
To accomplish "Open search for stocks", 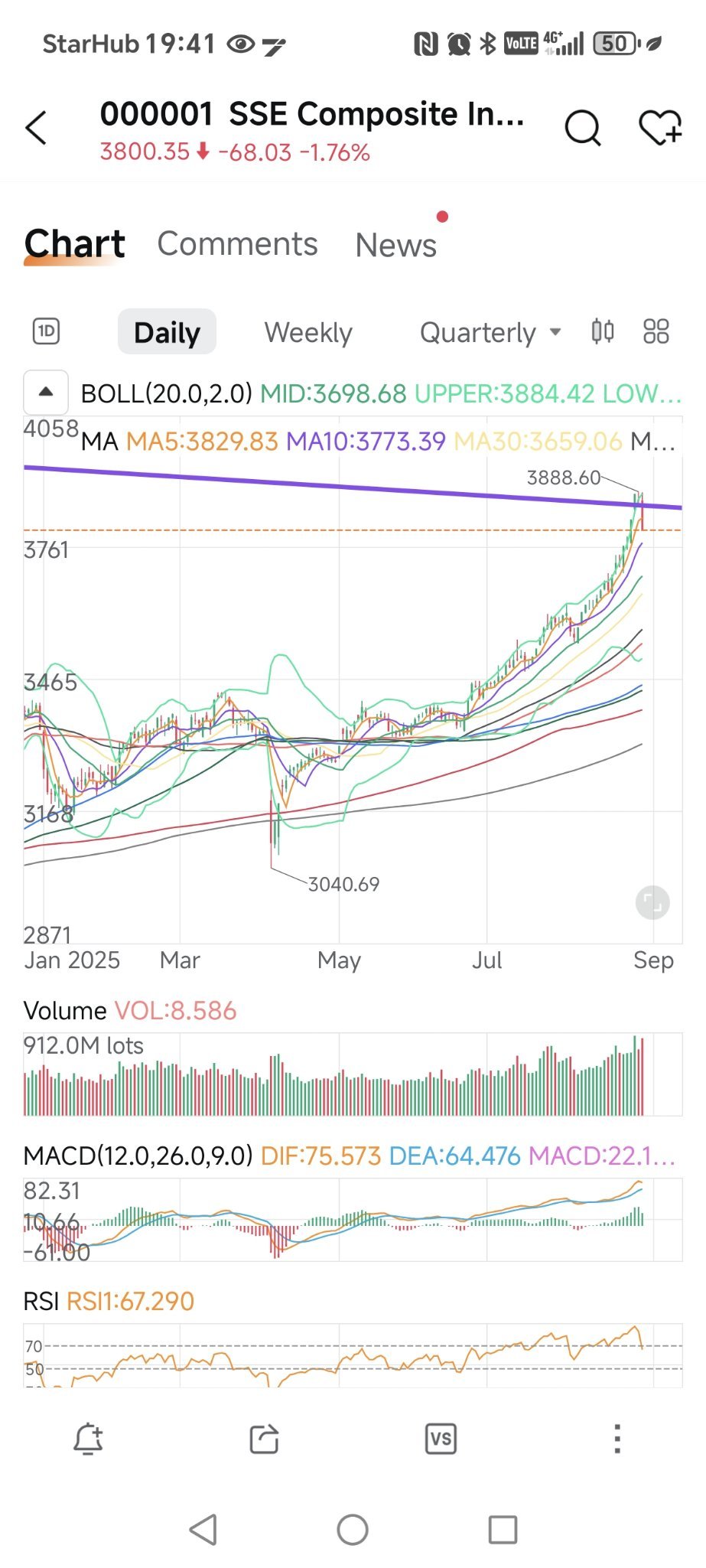I will (583, 128).
